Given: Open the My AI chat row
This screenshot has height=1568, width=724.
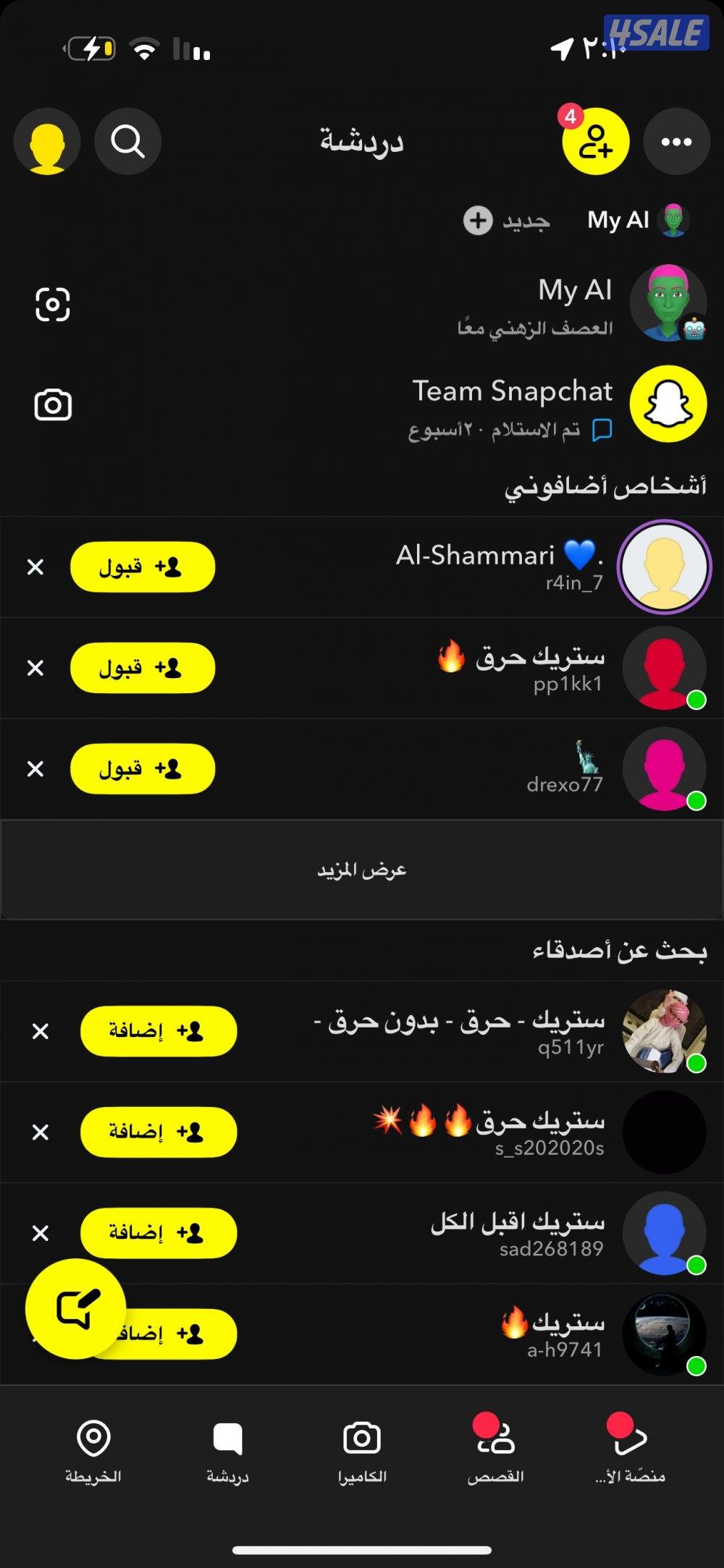Looking at the screenshot, I should pos(507,305).
